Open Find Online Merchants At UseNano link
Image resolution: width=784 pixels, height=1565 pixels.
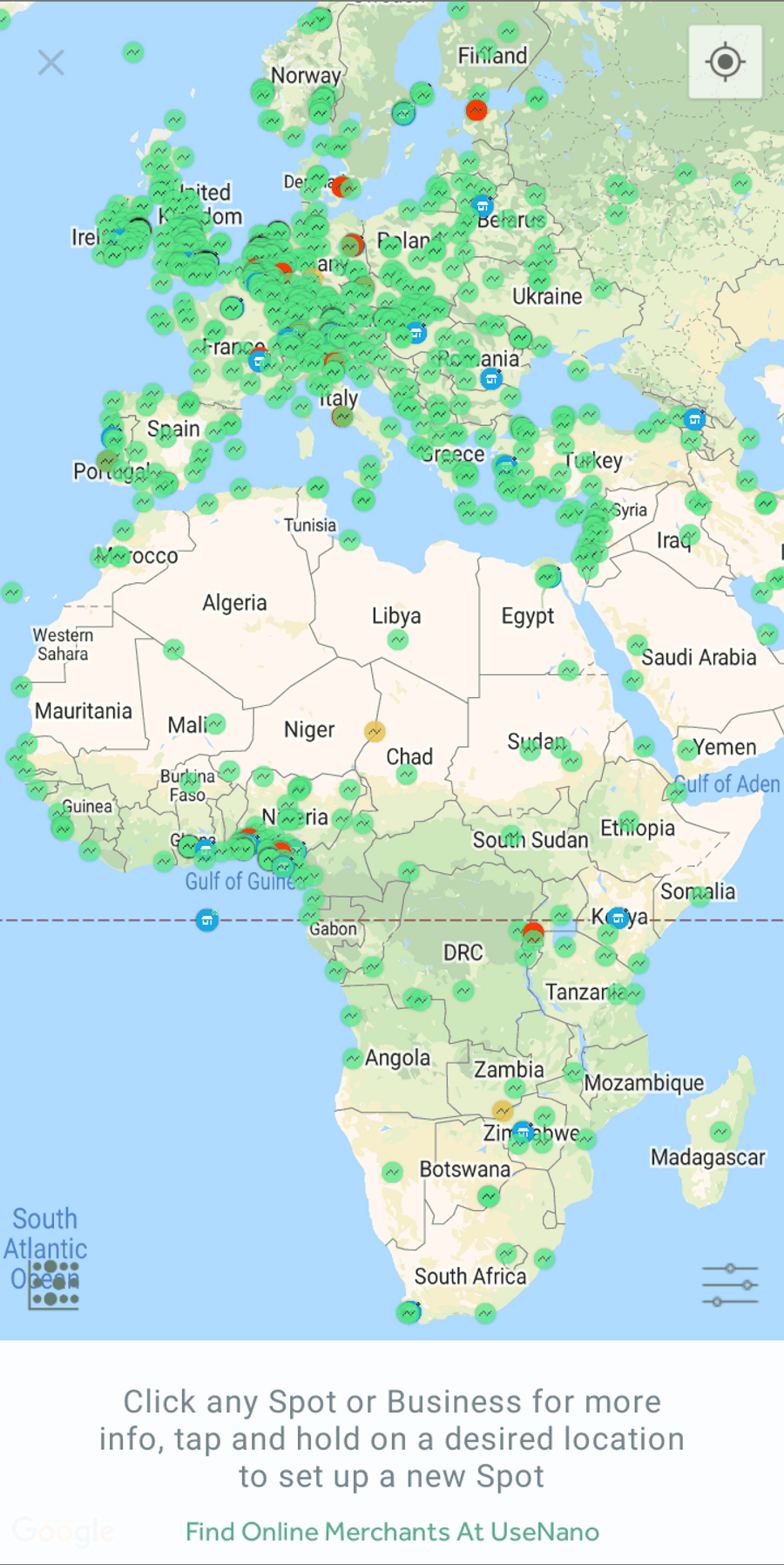(x=392, y=1532)
